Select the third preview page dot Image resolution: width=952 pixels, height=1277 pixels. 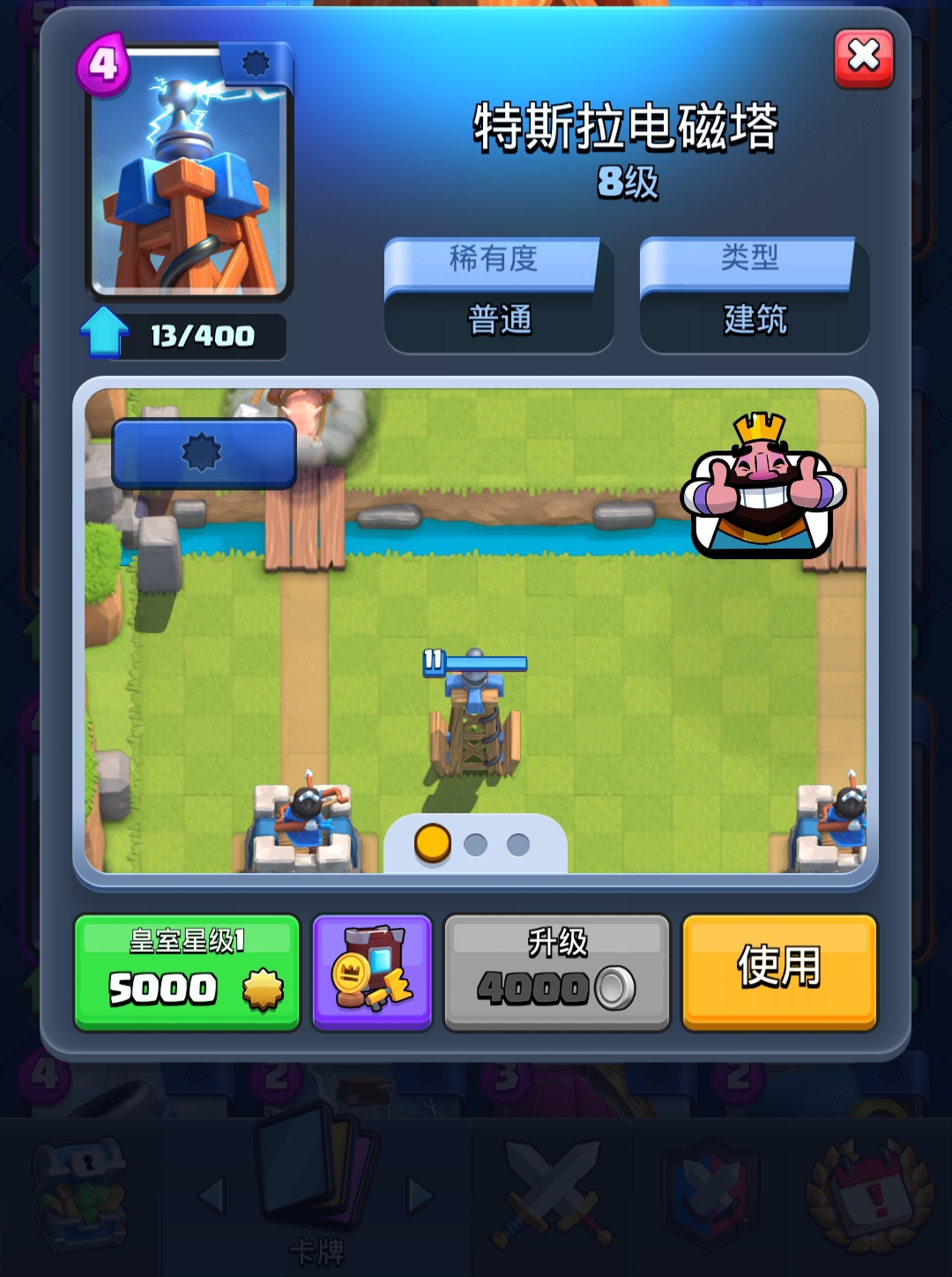[518, 845]
